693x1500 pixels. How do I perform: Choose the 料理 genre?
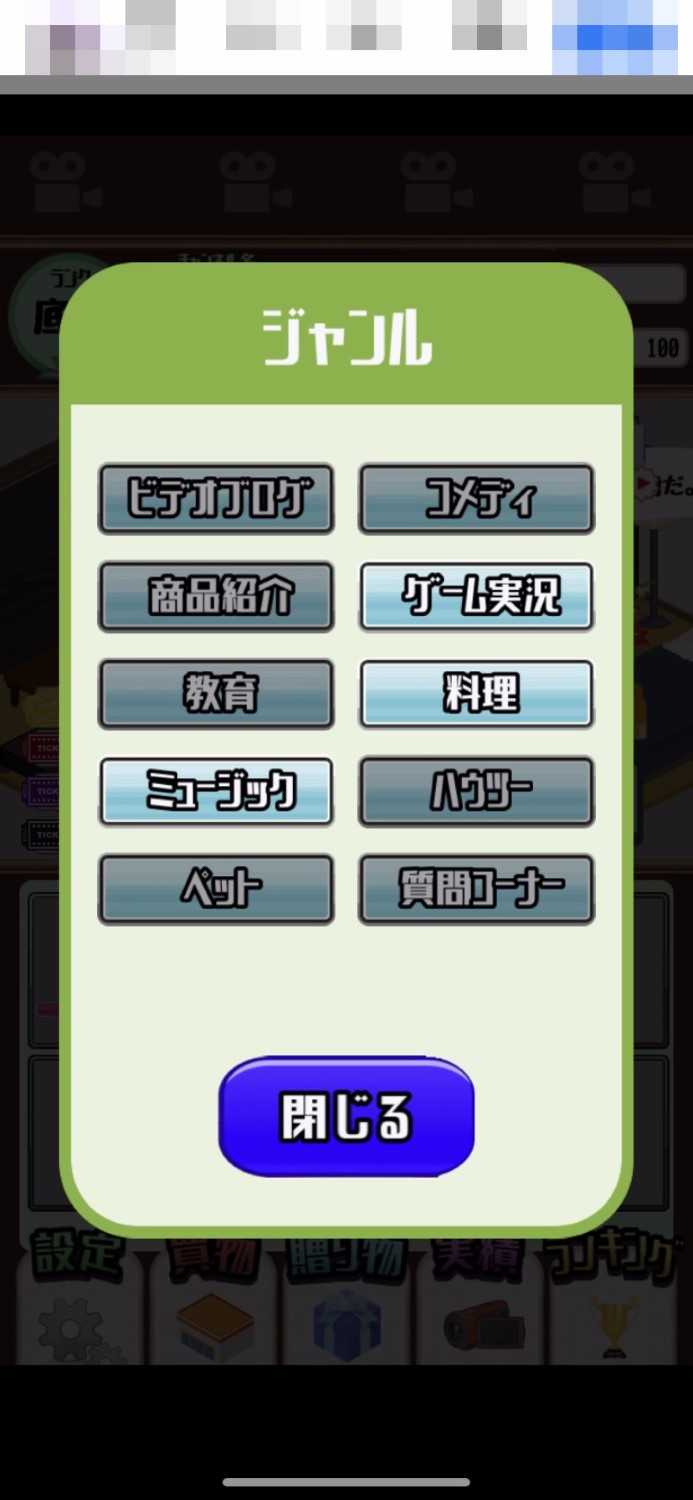pos(476,693)
